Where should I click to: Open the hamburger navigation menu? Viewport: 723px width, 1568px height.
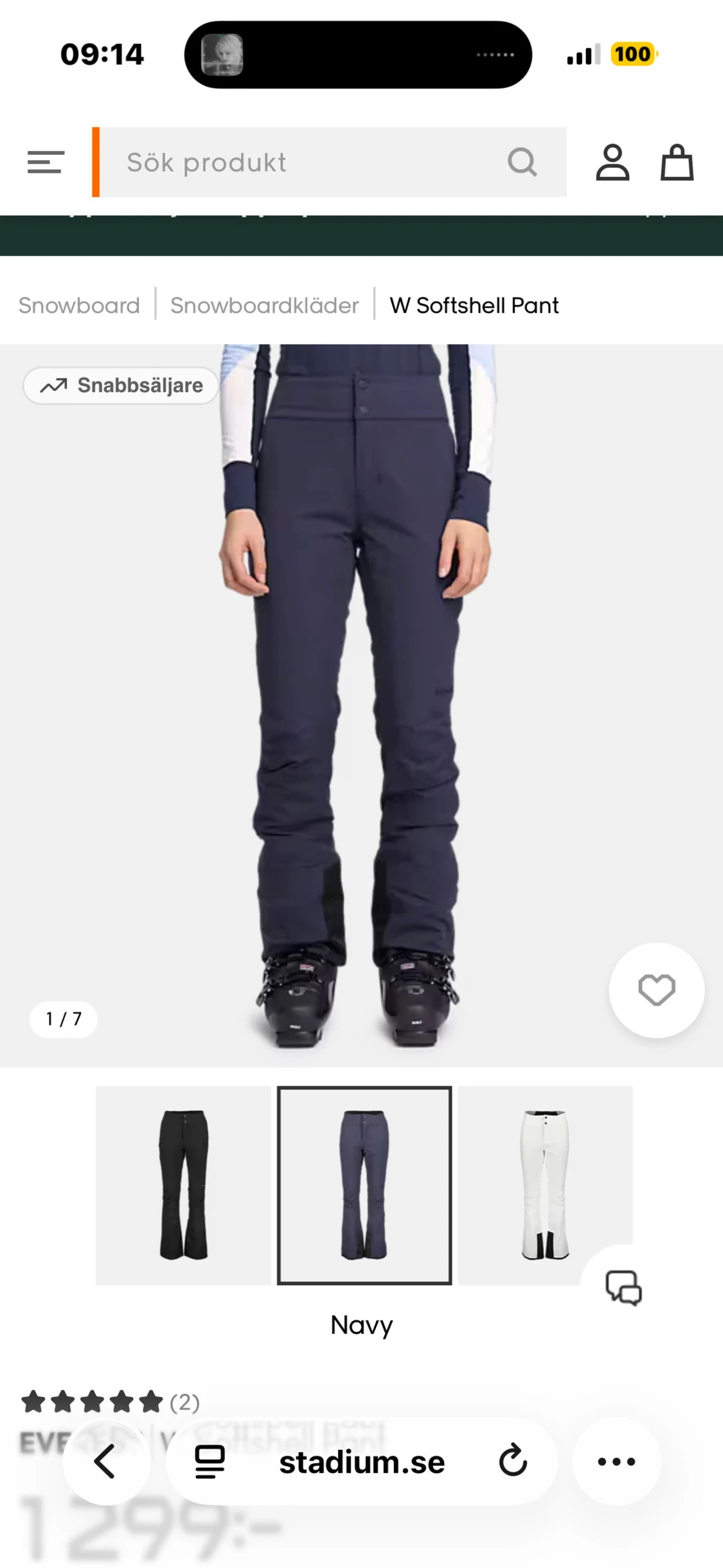(45, 162)
